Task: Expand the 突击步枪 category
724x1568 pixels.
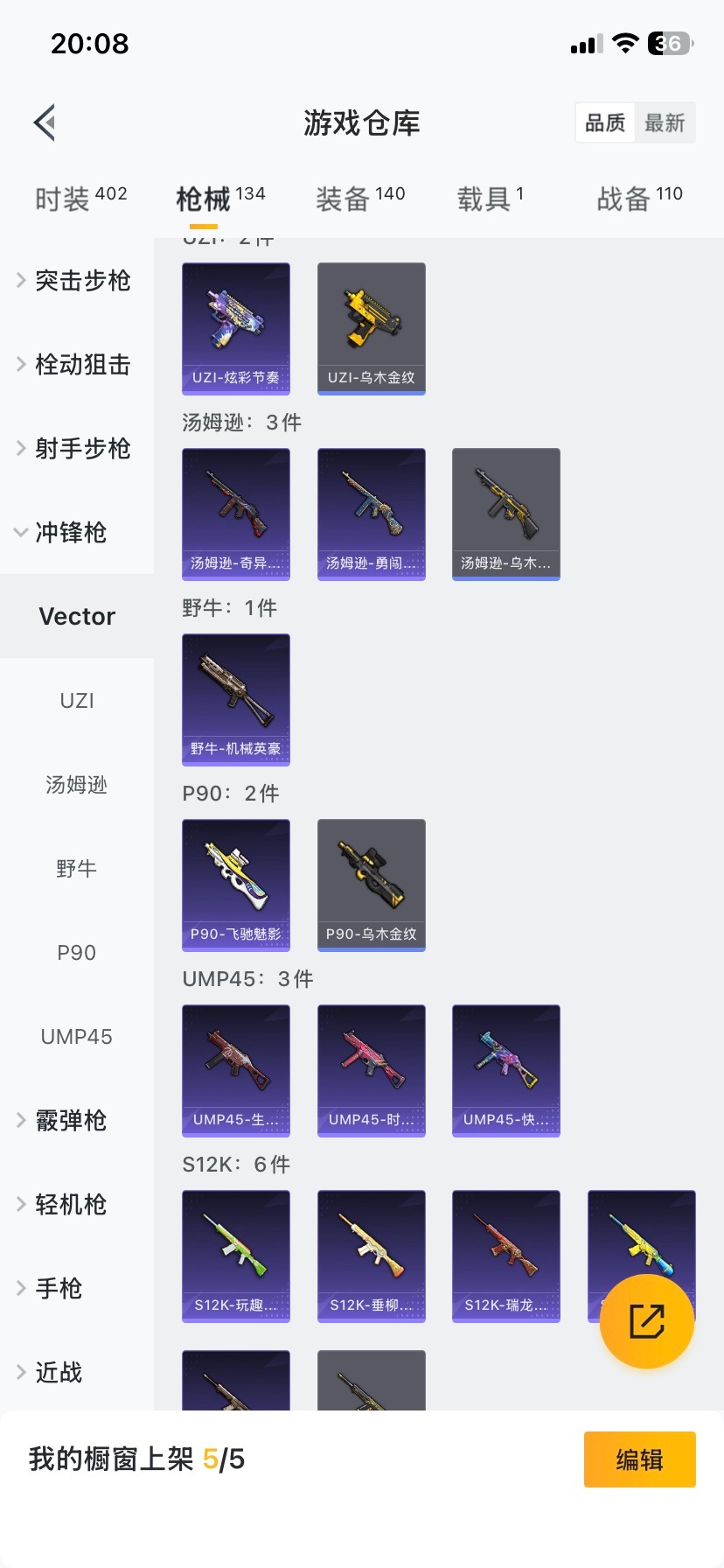Action: (77, 281)
